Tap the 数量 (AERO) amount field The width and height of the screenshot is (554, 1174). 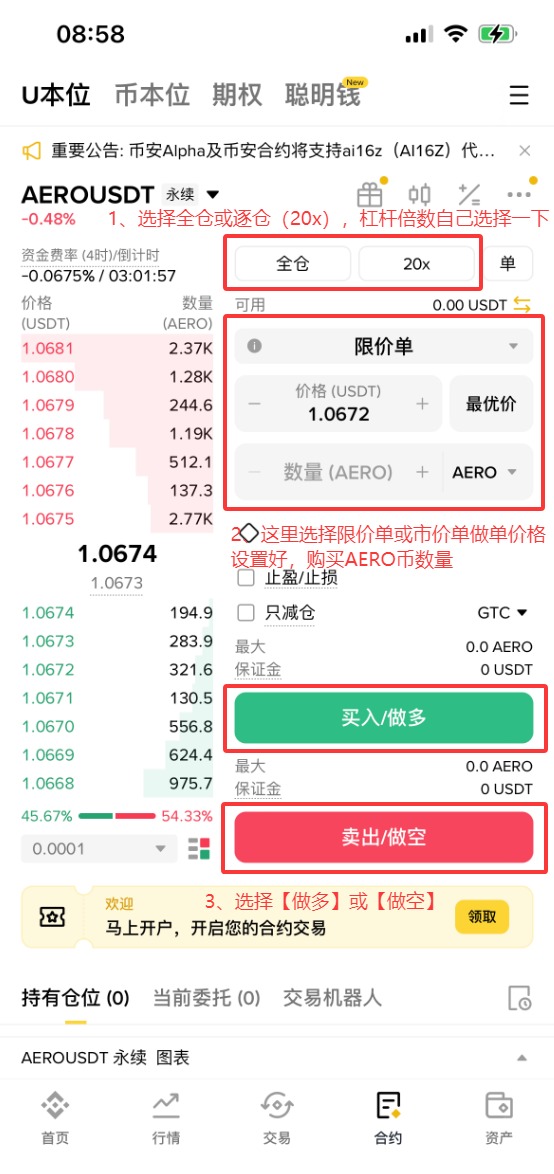click(338, 472)
